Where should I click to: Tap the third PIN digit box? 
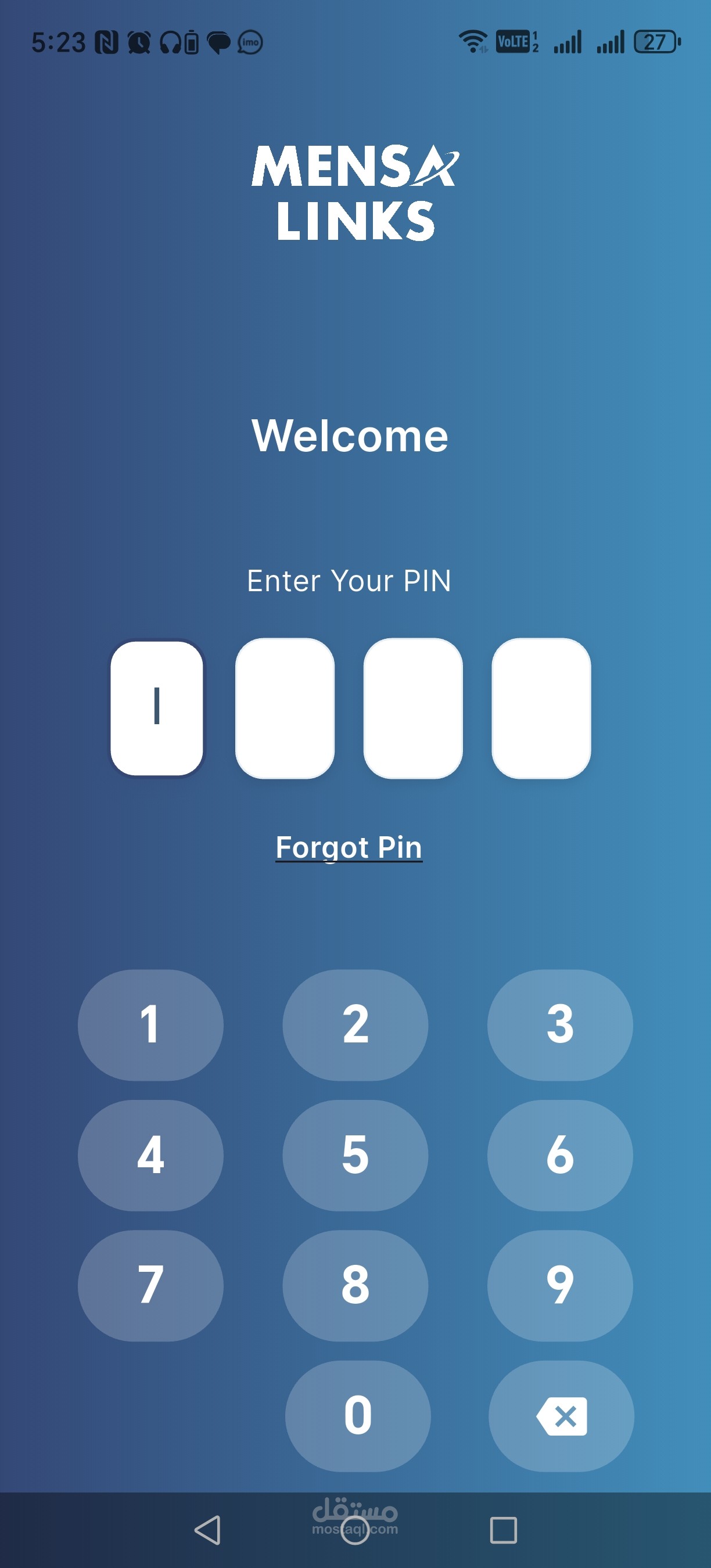click(413, 708)
